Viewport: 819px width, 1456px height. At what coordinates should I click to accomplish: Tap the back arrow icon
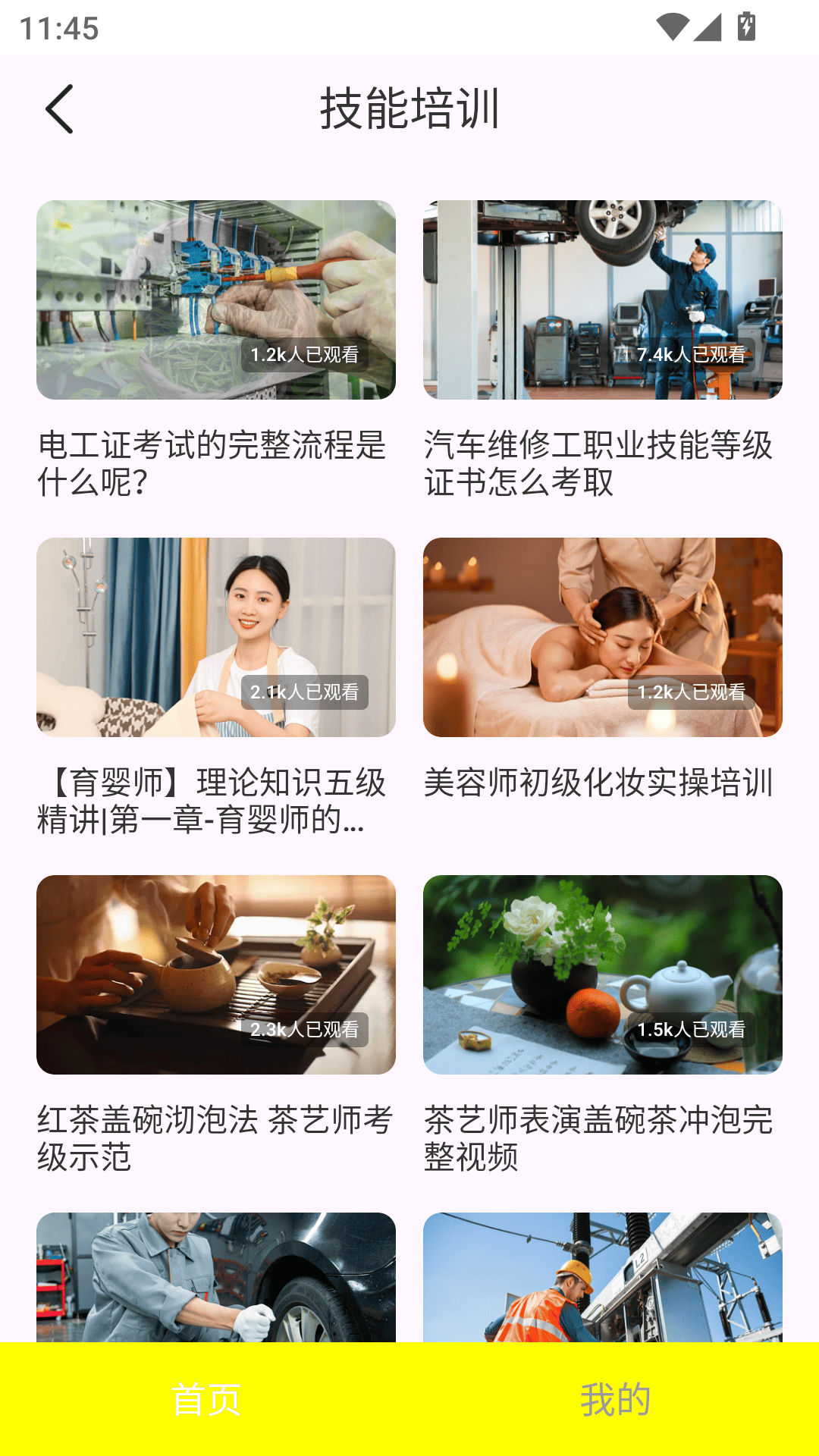(60, 108)
